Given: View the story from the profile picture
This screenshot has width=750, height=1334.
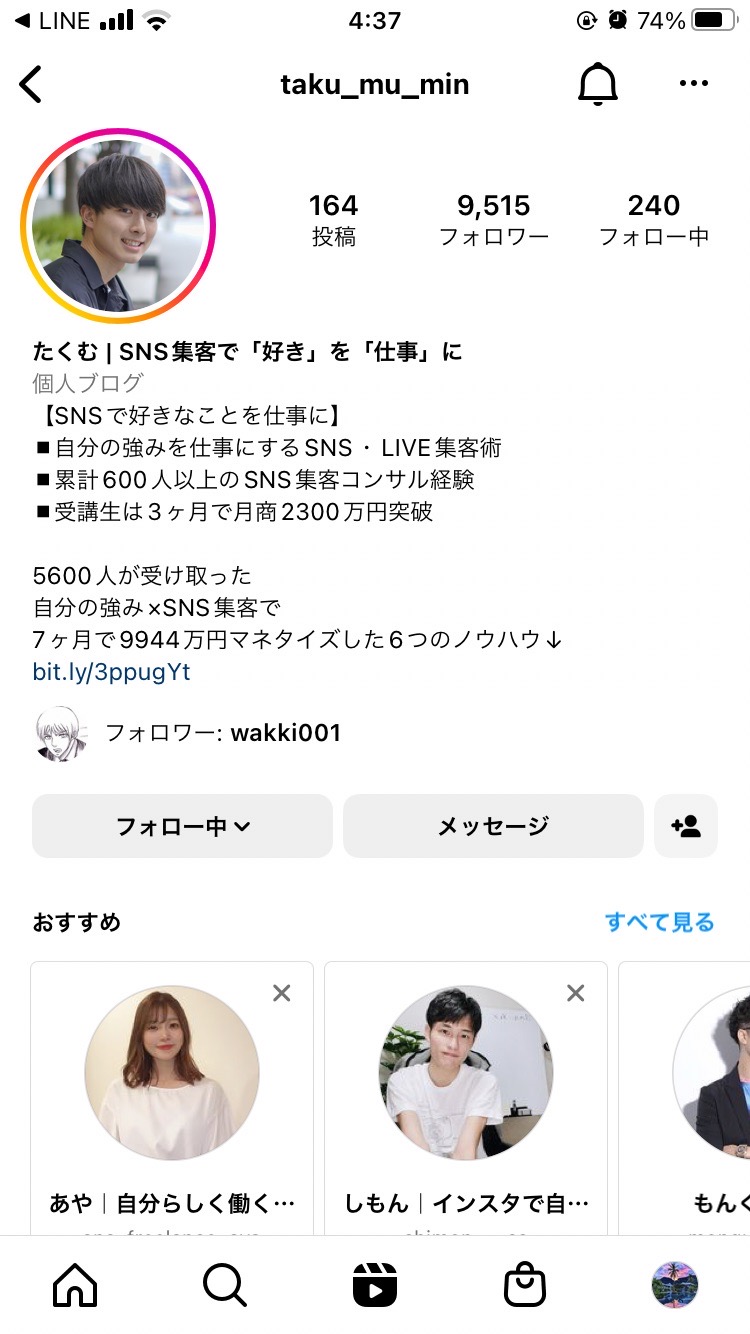Looking at the screenshot, I should 118,226.
